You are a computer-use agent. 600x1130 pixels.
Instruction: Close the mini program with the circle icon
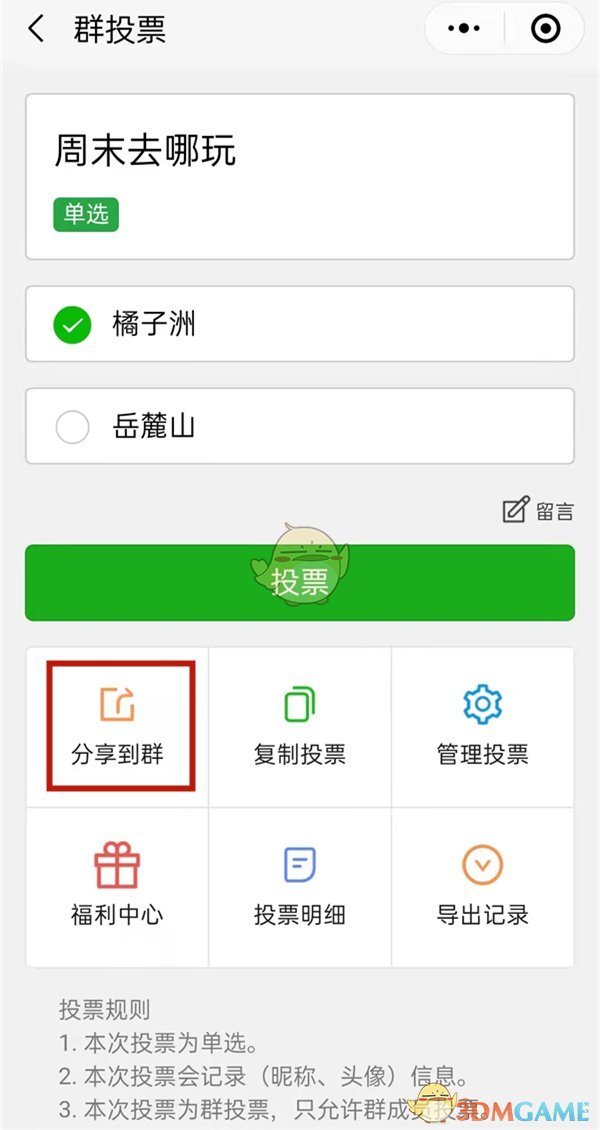pyautogui.click(x=545, y=30)
